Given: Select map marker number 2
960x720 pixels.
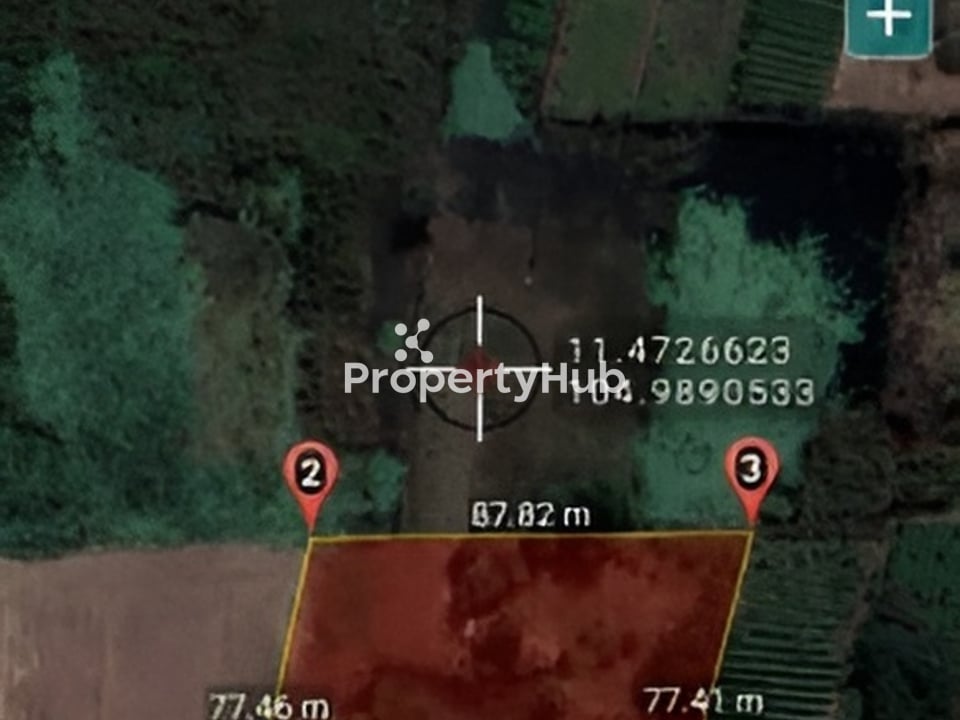Looking at the screenshot, I should pyautogui.click(x=310, y=486).
